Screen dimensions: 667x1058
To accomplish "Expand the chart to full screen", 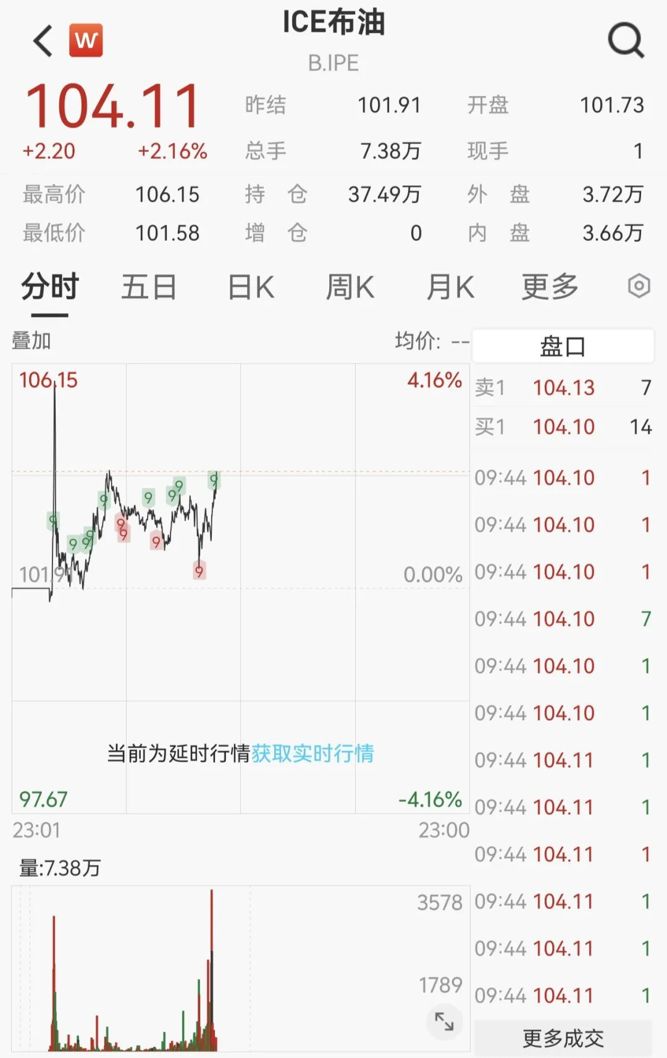I will [x=444, y=1021].
